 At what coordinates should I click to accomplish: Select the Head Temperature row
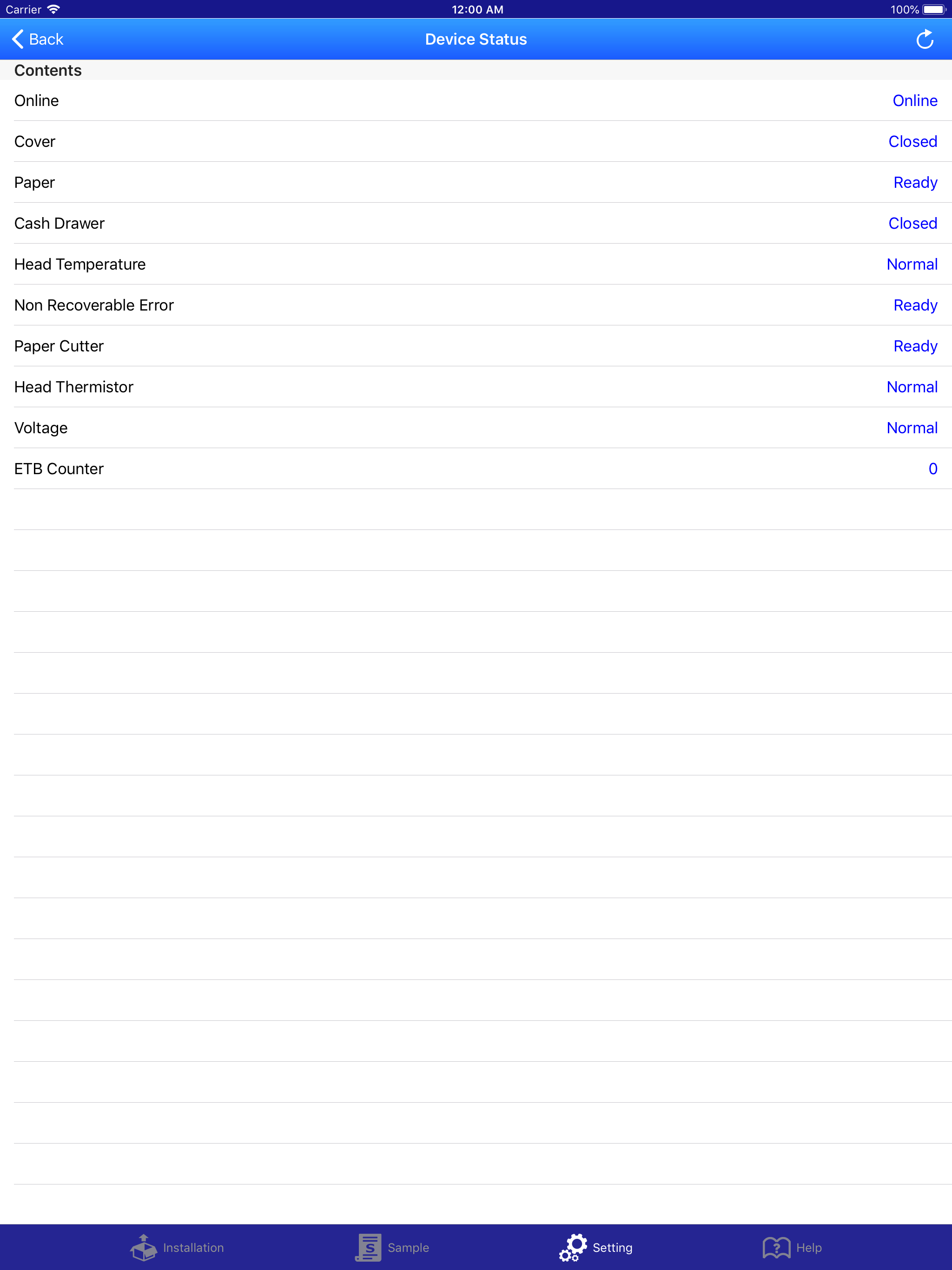476,264
